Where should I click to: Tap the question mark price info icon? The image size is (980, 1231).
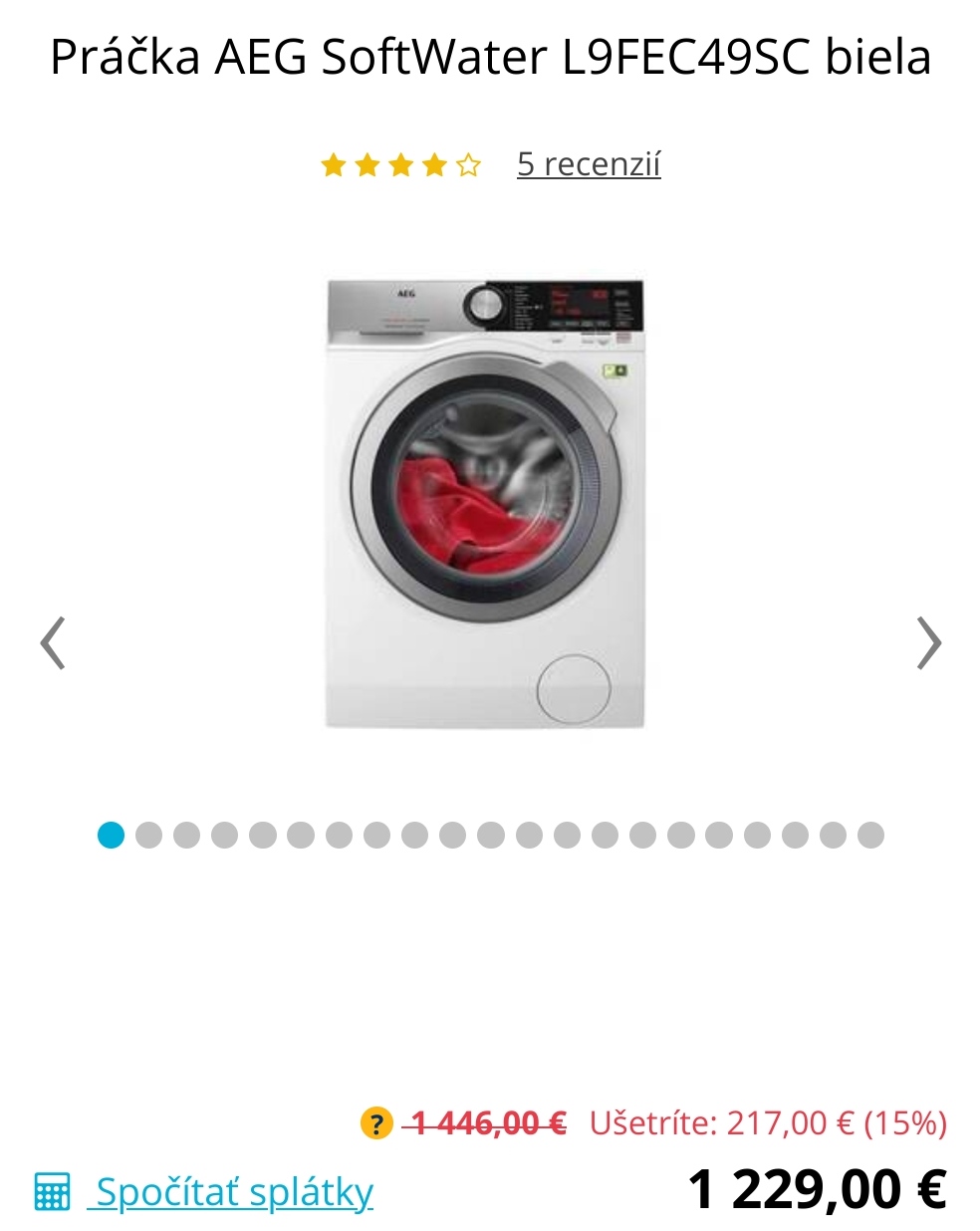tap(375, 1124)
